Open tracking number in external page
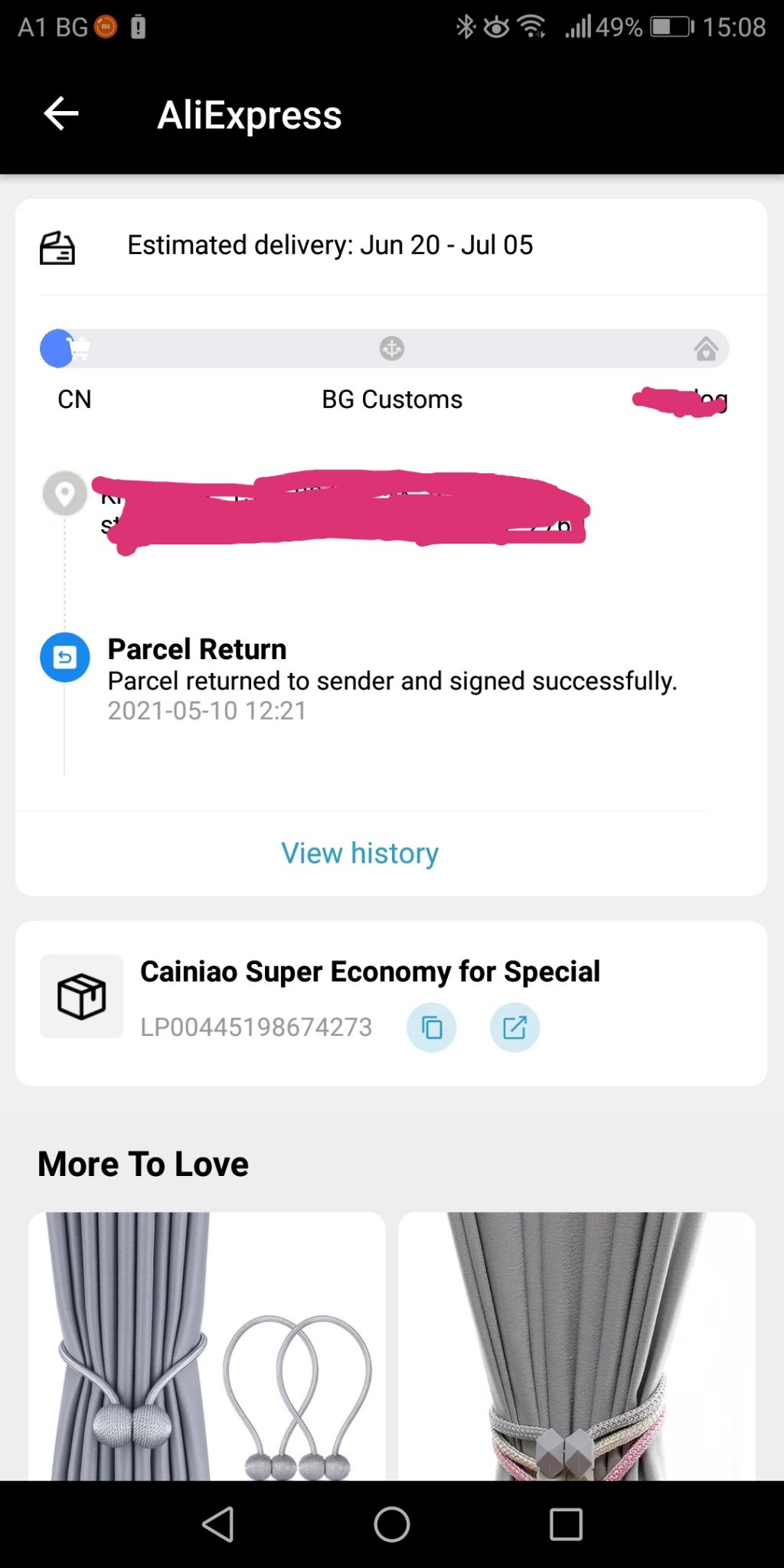784x1568 pixels. (514, 1027)
